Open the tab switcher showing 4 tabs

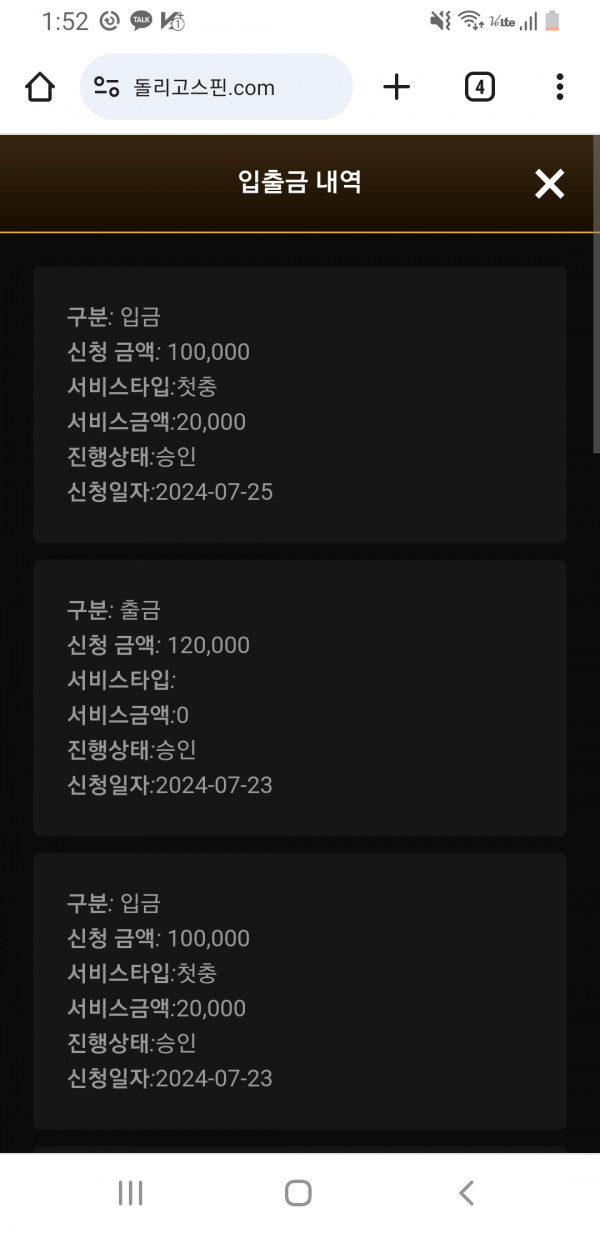click(x=480, y=87)
